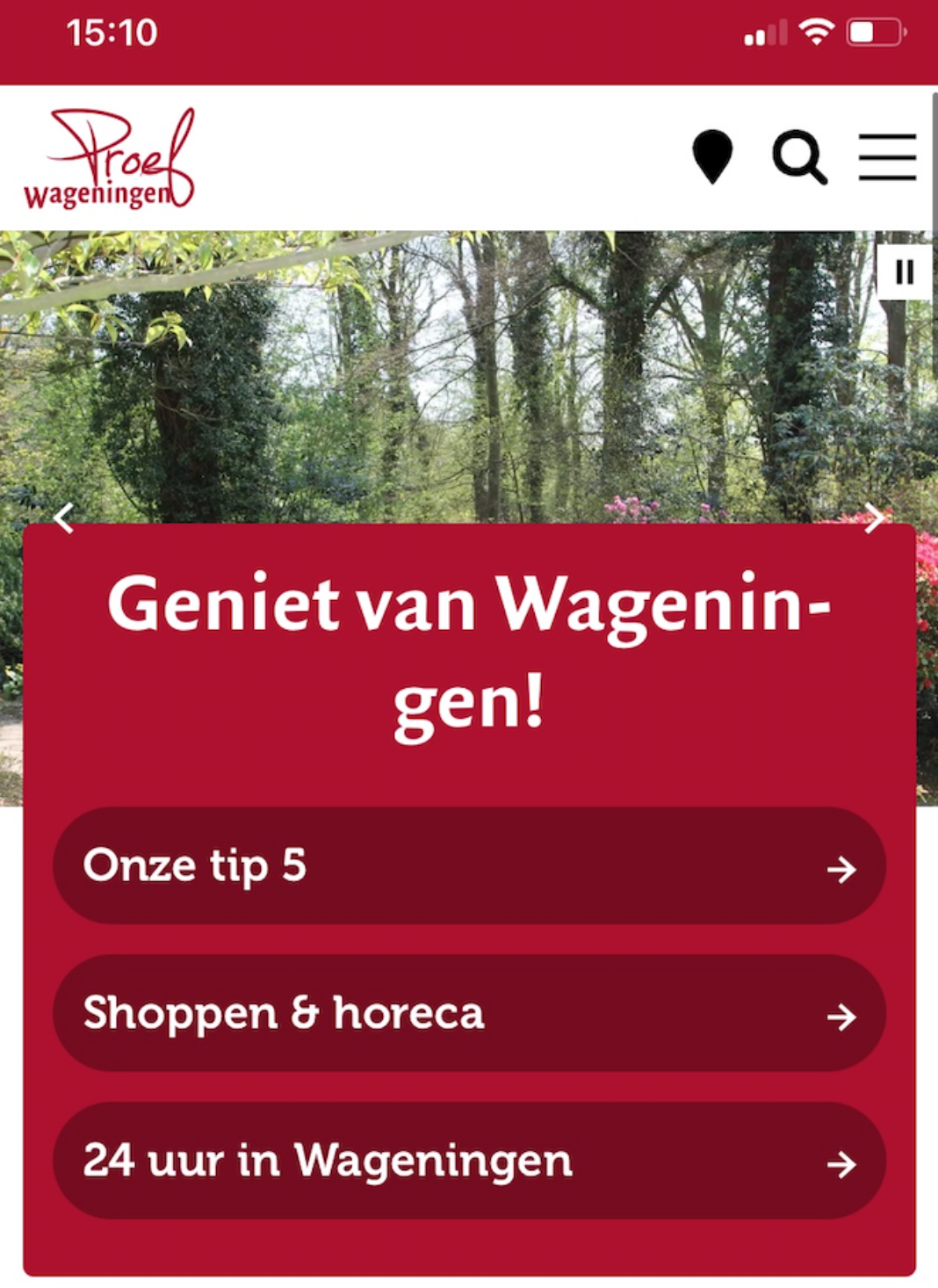Pause the image slideshow

pyautogui.click(x=905, y=272)
